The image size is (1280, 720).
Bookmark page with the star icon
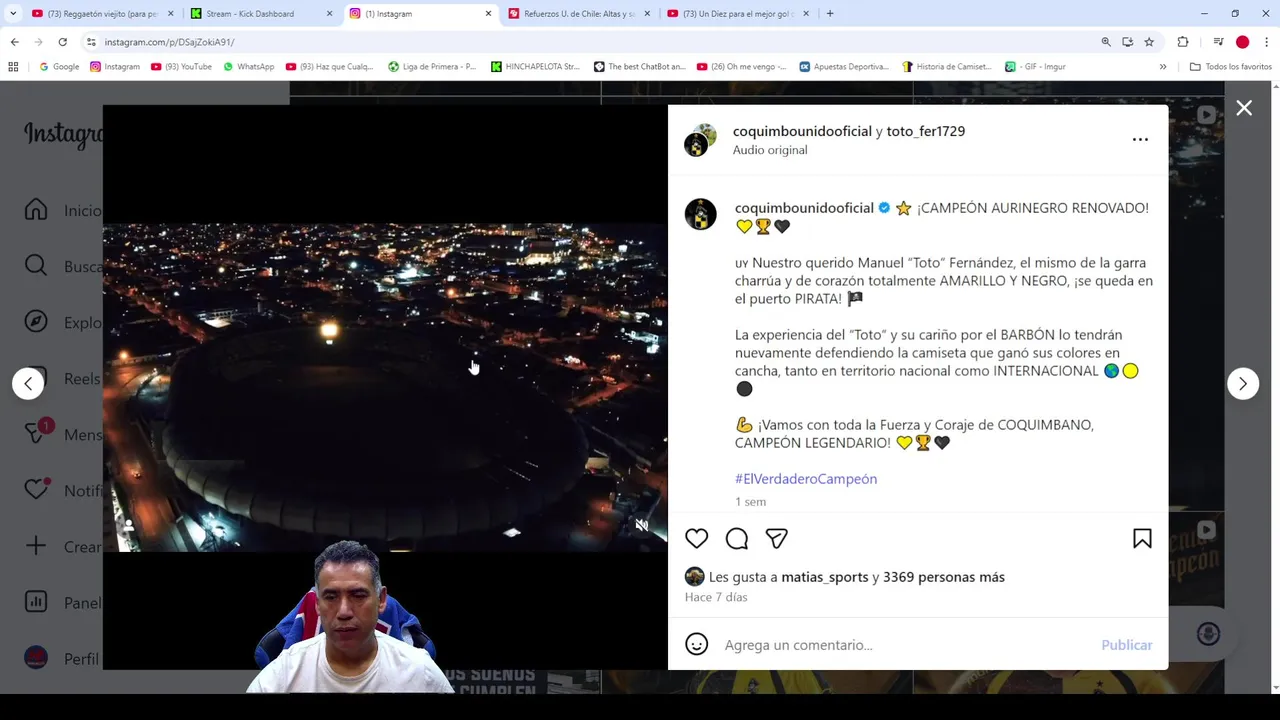click(x=1149, y=42)
